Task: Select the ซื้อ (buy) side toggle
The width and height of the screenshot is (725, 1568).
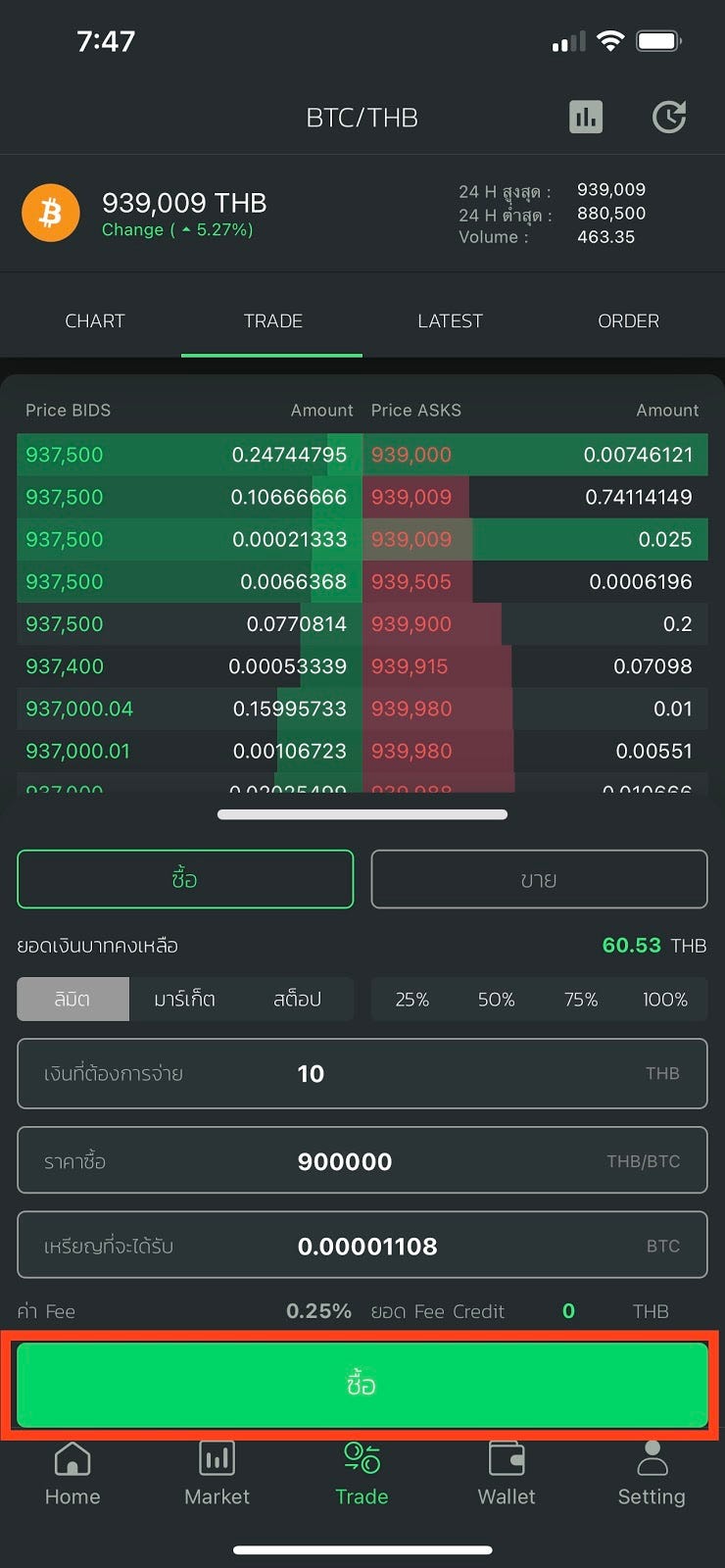Action: (185, 879)
